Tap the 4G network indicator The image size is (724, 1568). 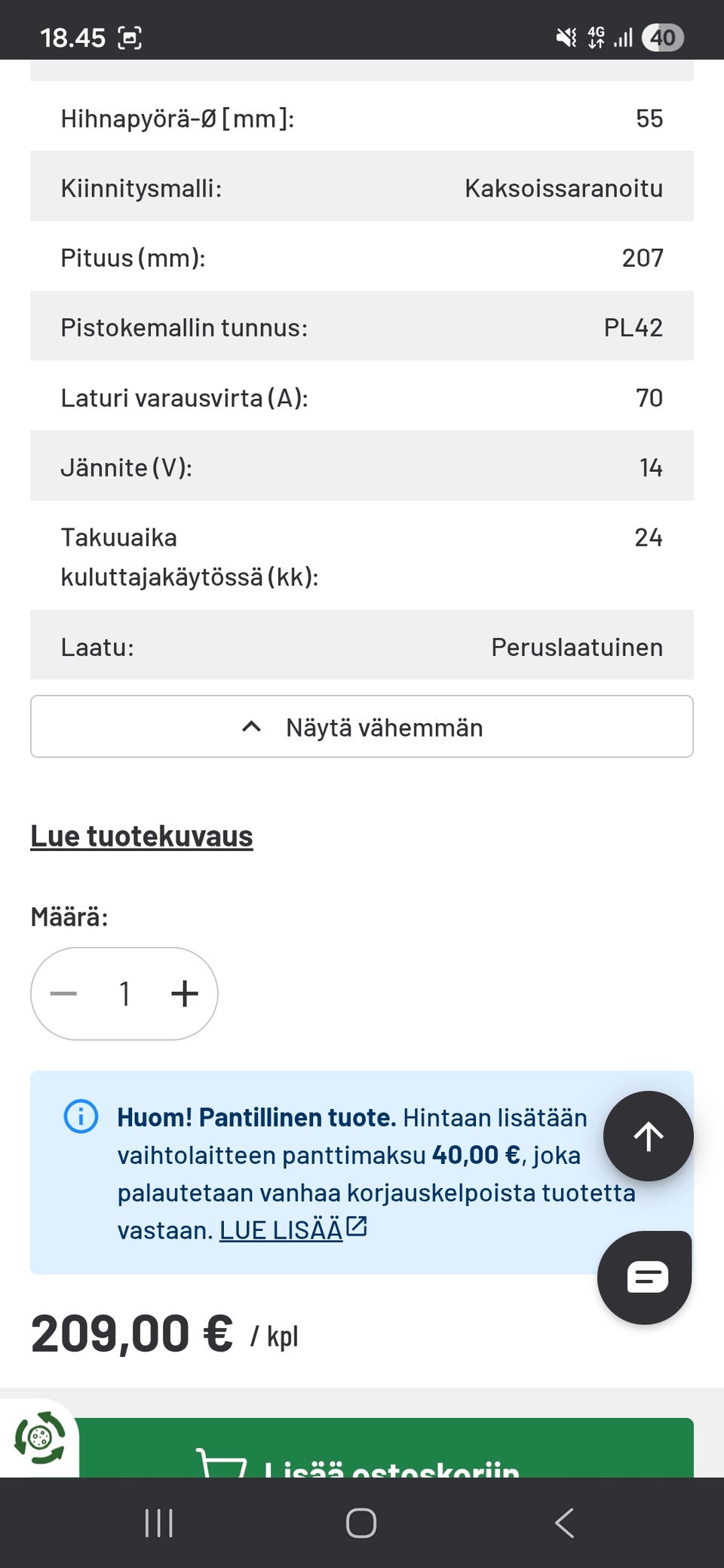coord(594,38)
